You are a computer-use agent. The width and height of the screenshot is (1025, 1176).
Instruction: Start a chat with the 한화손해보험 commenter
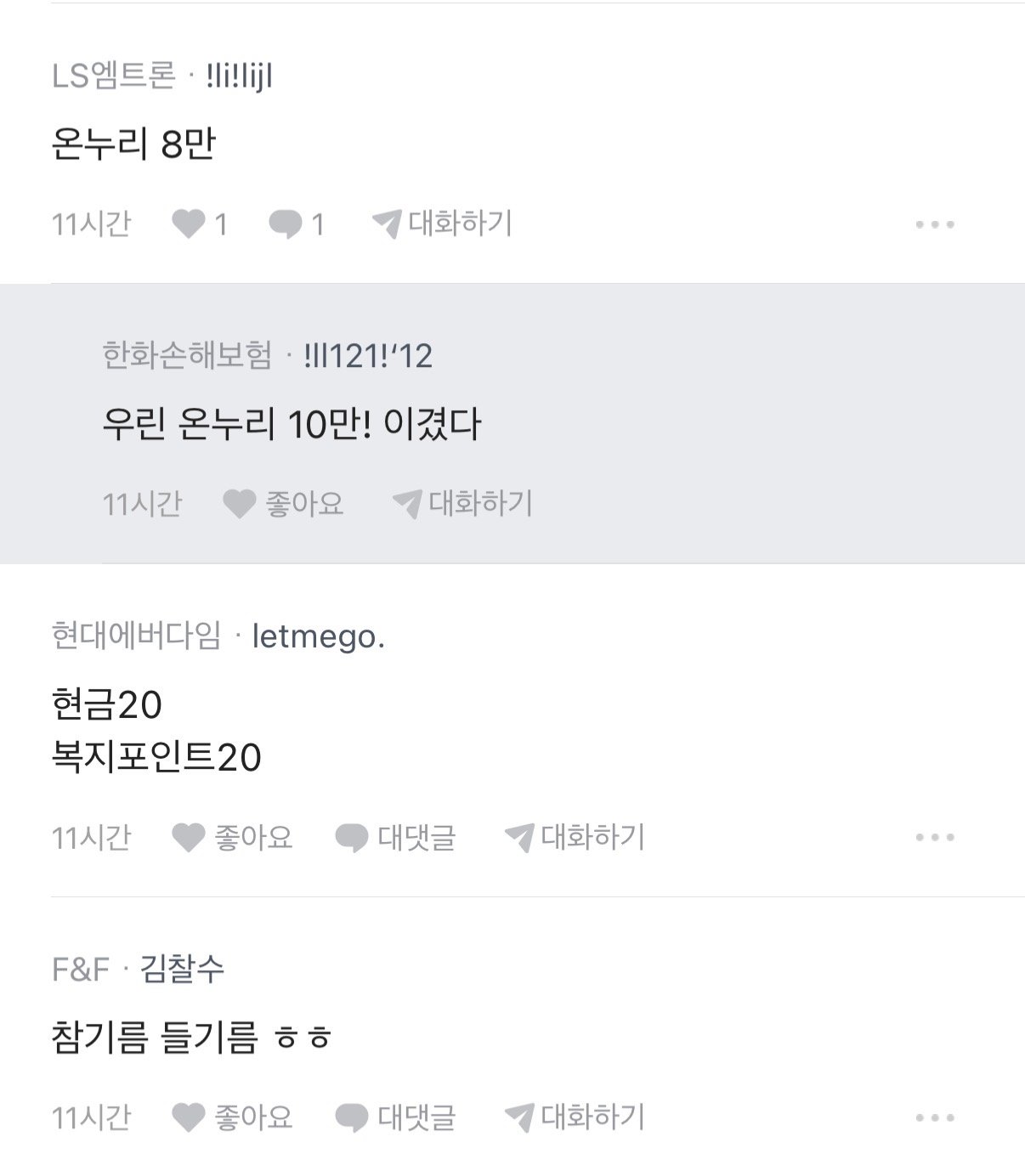coord(463,504)
